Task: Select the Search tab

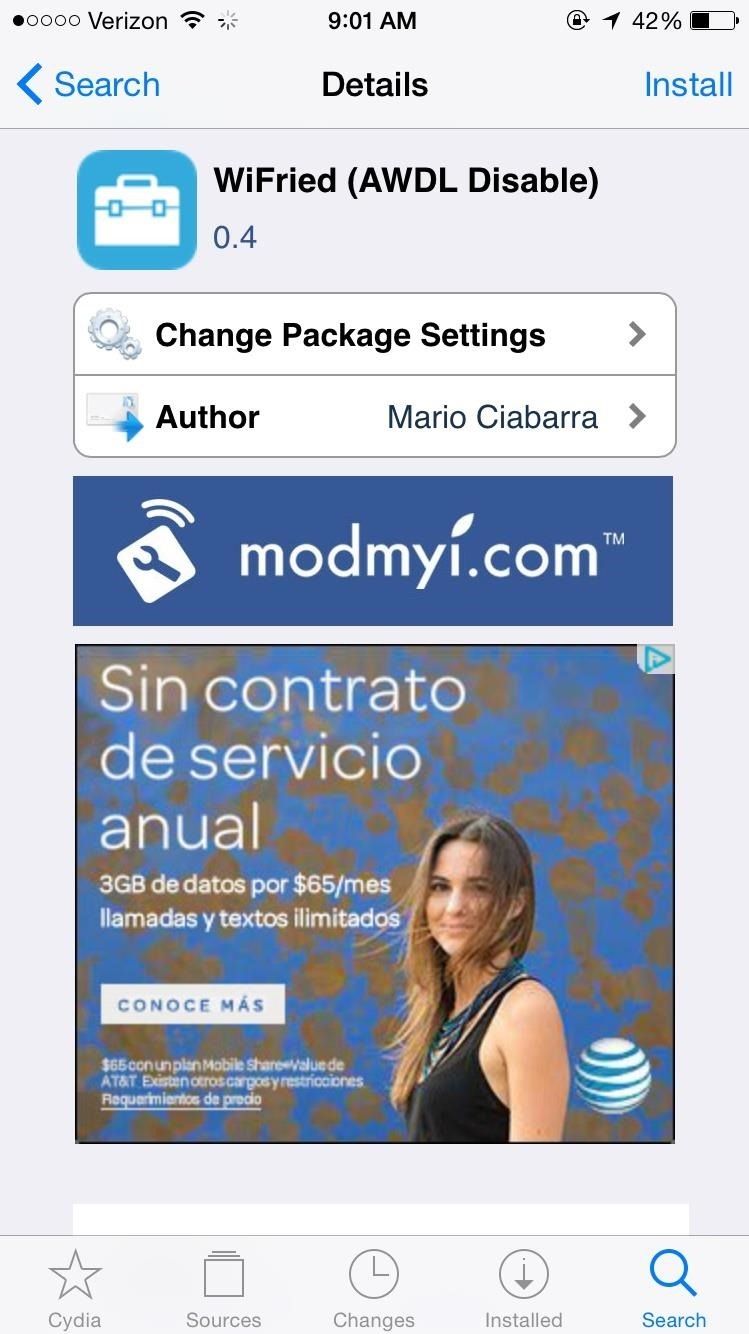Action: (x=673, y=1287)
